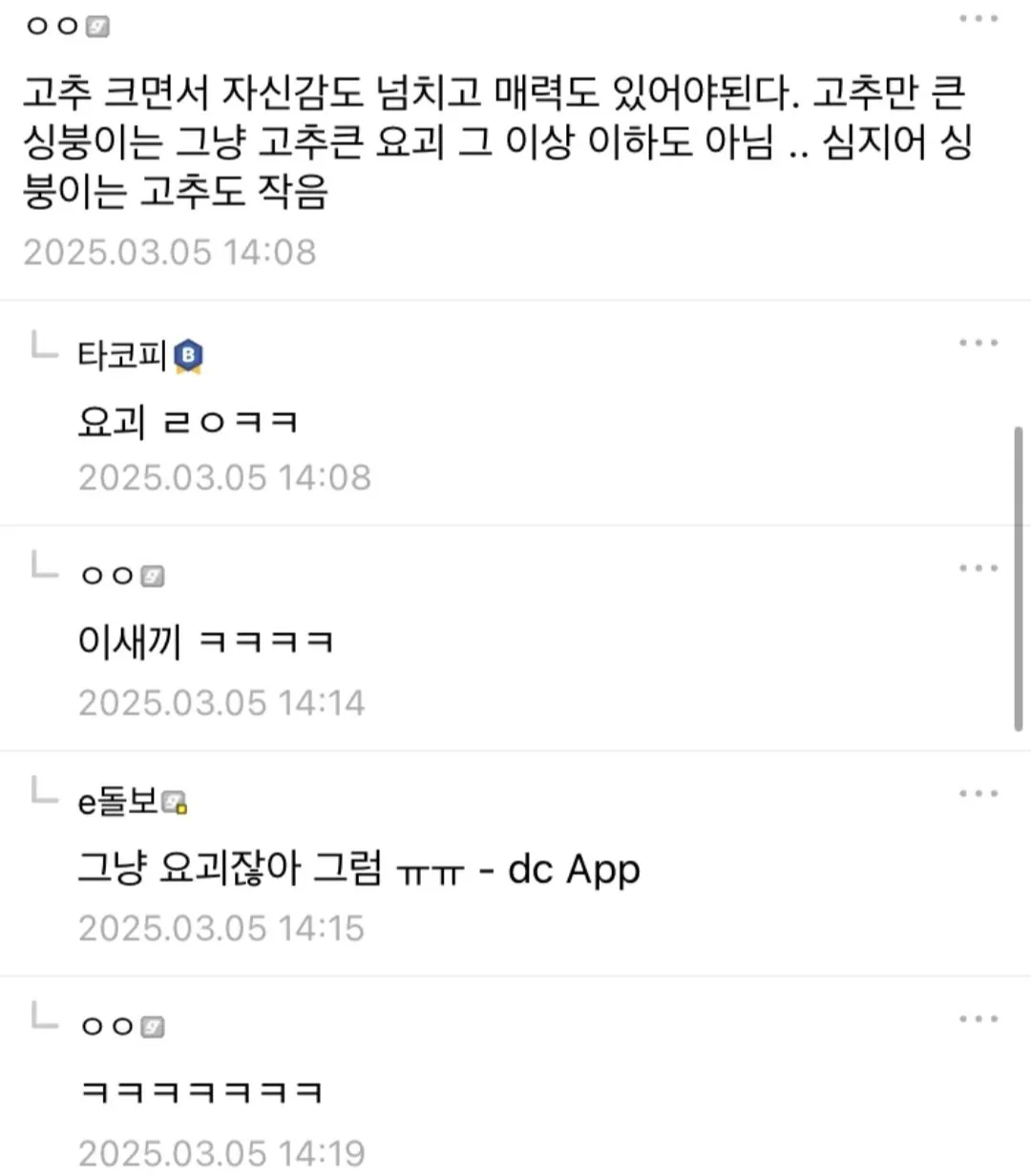Click the original post body text
The height and width of the screenshot is (1176, 1031).
(x=496, y=141)
